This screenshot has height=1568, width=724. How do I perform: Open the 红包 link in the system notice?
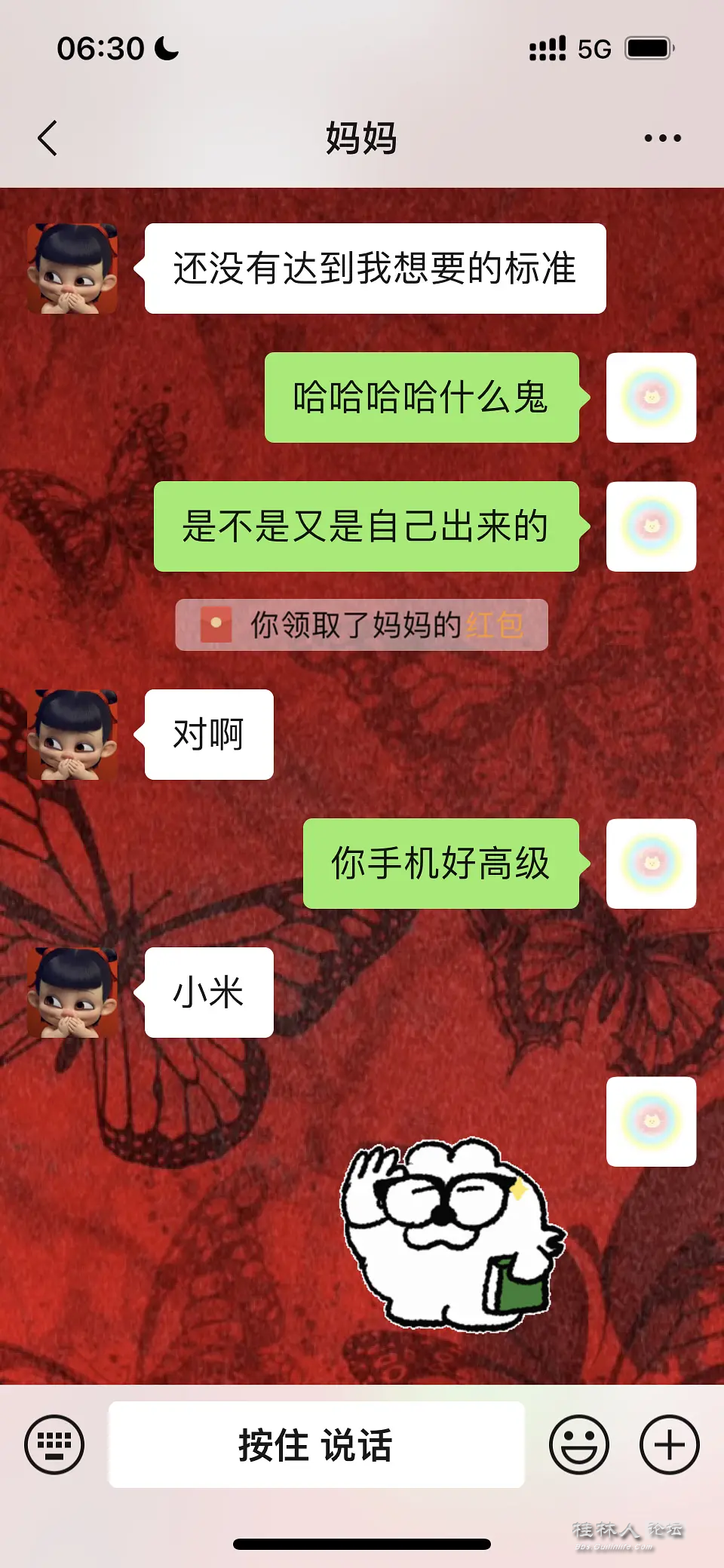point(494,625)
